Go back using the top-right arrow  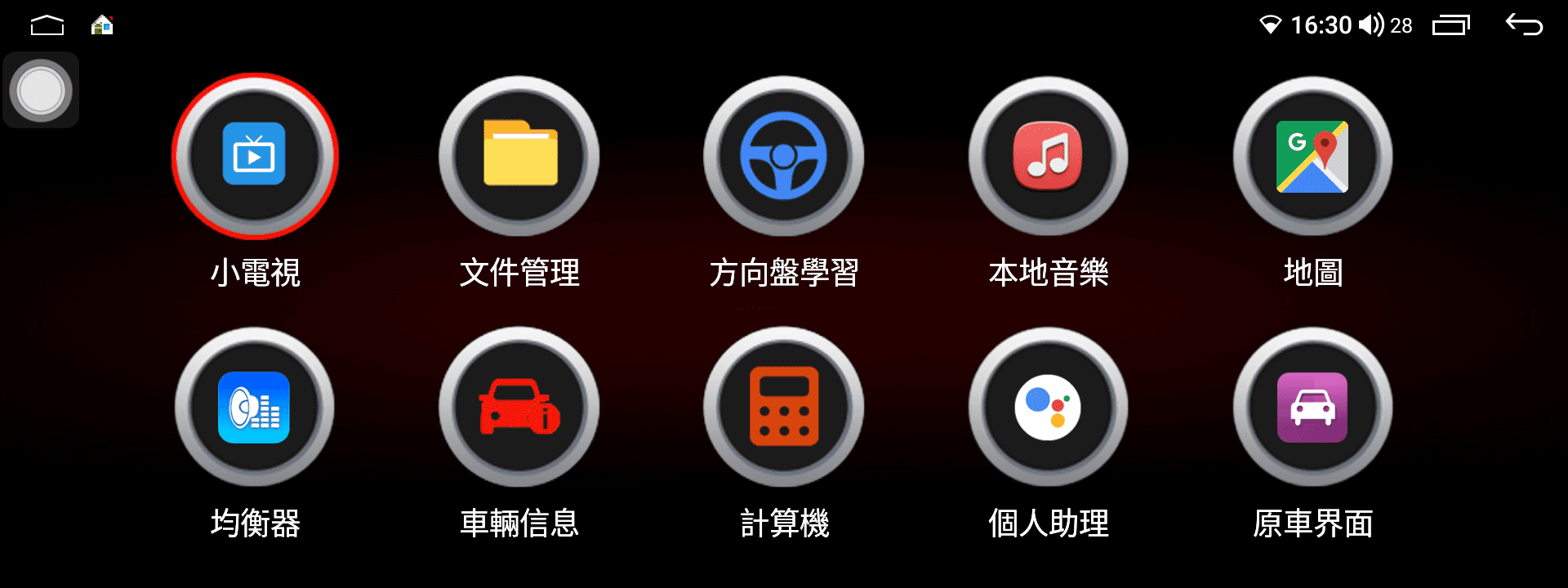pos(1524,25)
